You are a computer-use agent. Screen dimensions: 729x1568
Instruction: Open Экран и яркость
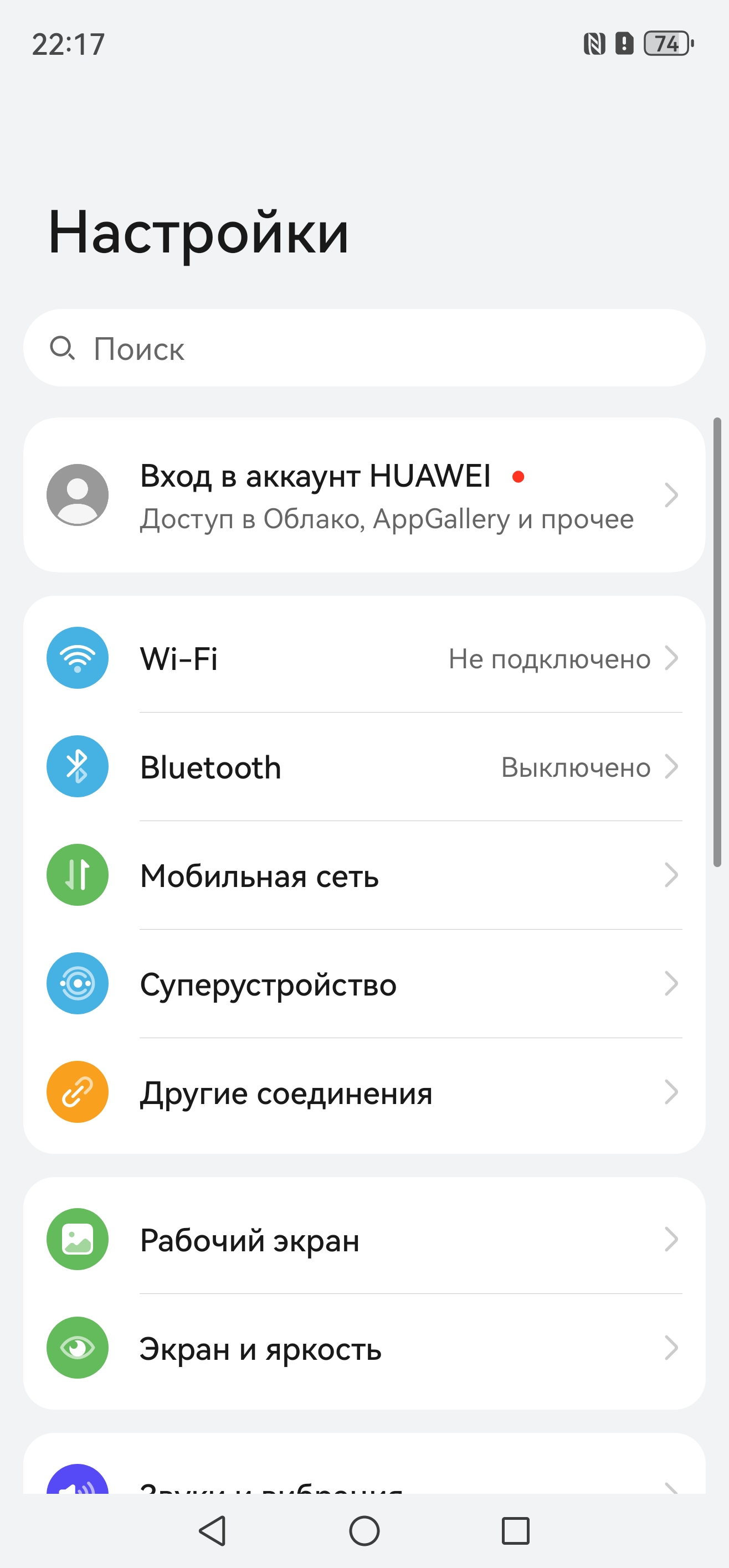(x=364, y=1348)
